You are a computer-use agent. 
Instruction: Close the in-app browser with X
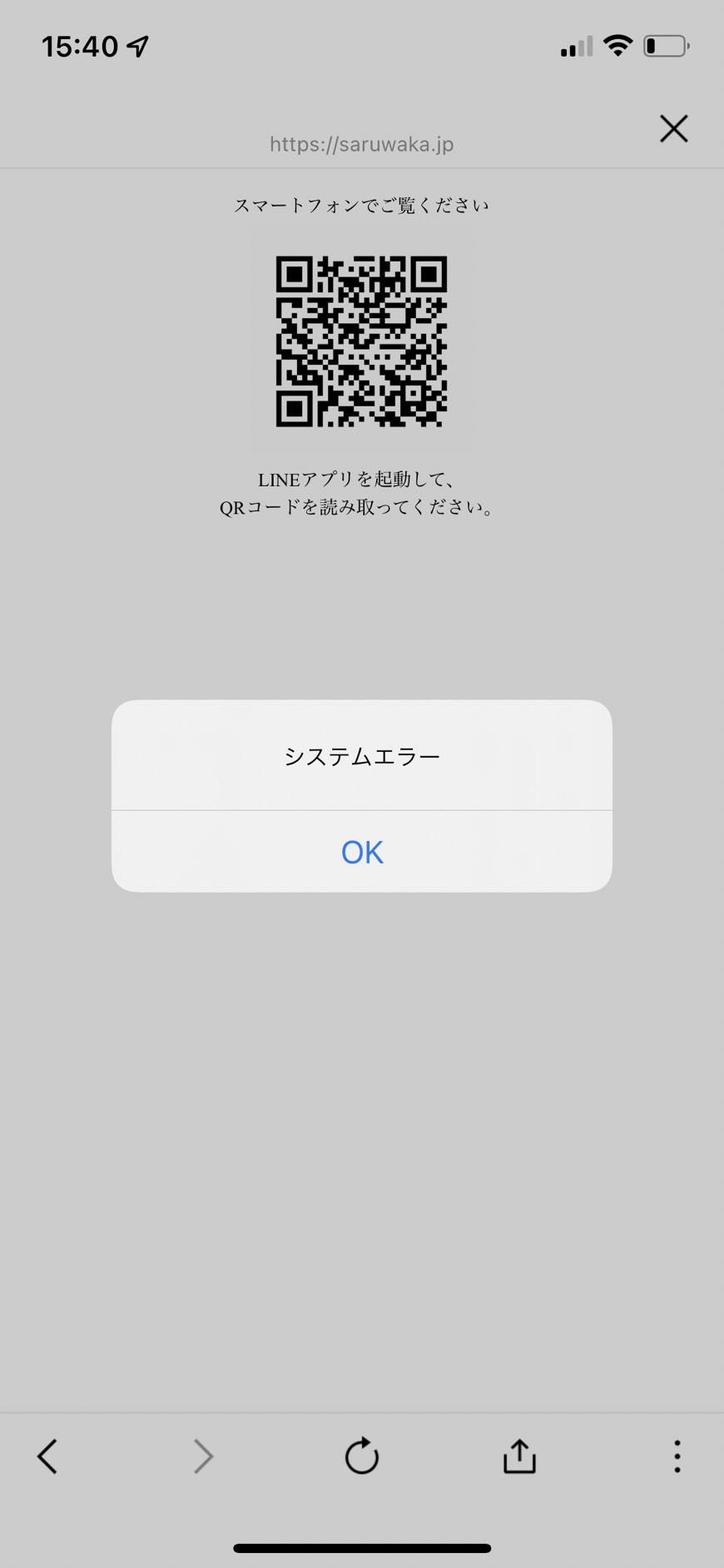click(673, 129)
